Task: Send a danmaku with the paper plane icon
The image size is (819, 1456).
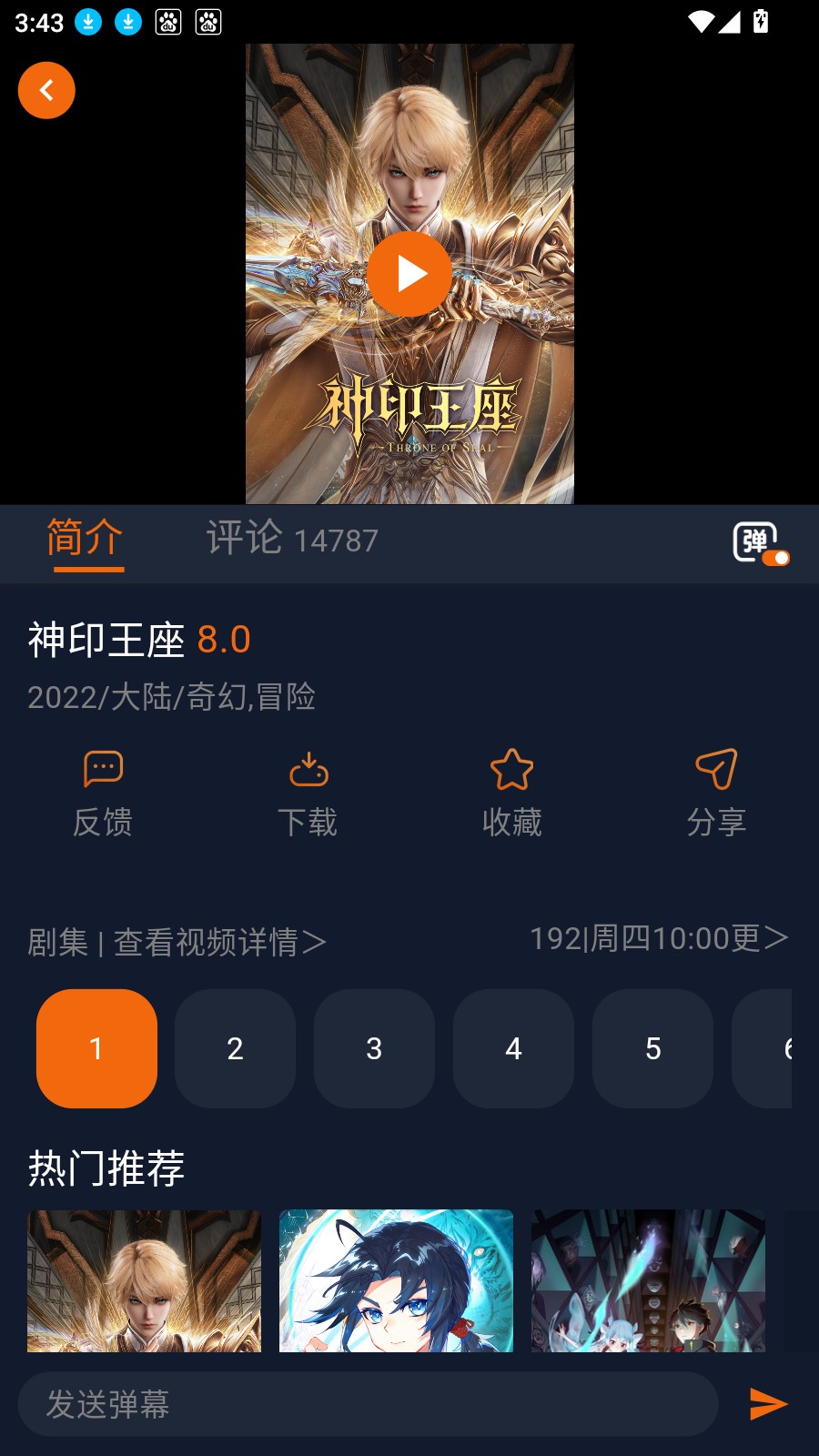Action: point(764,1404)
